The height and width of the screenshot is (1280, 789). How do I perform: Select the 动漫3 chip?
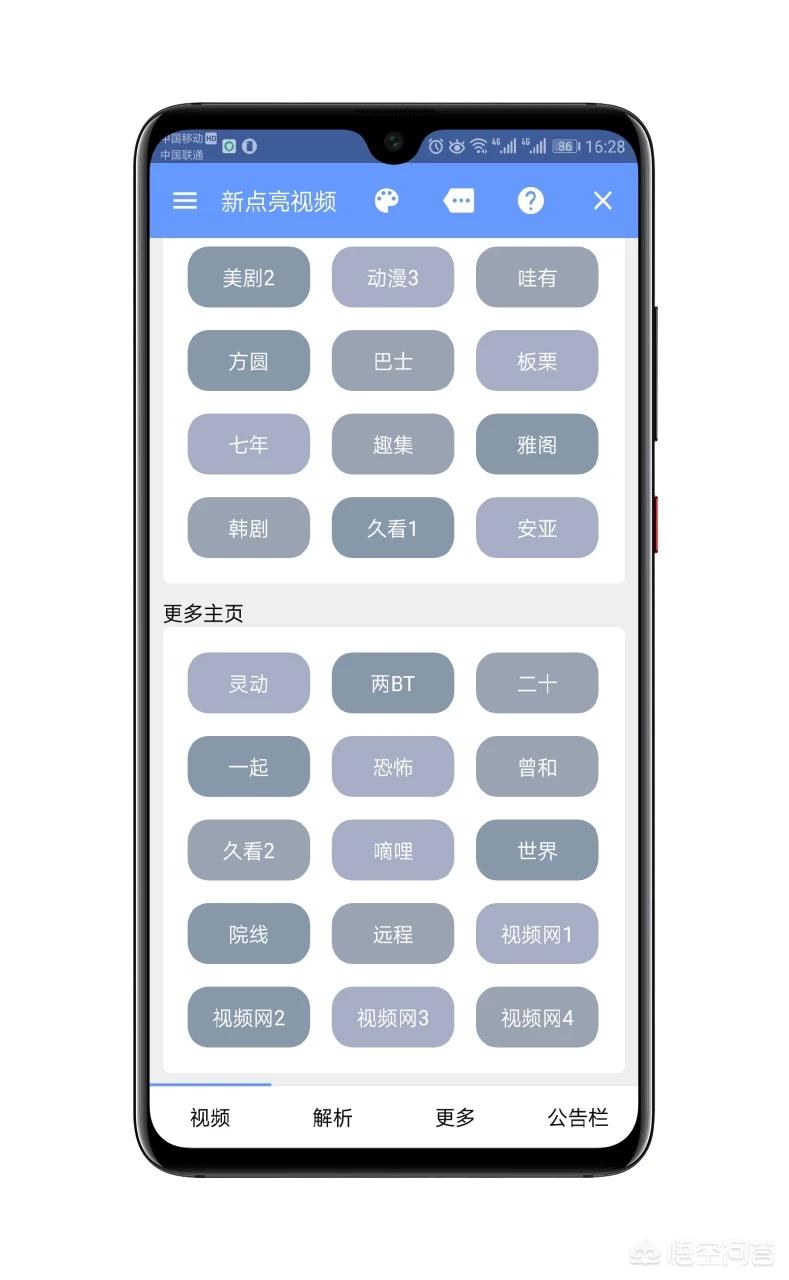click(x=393, y=278)
